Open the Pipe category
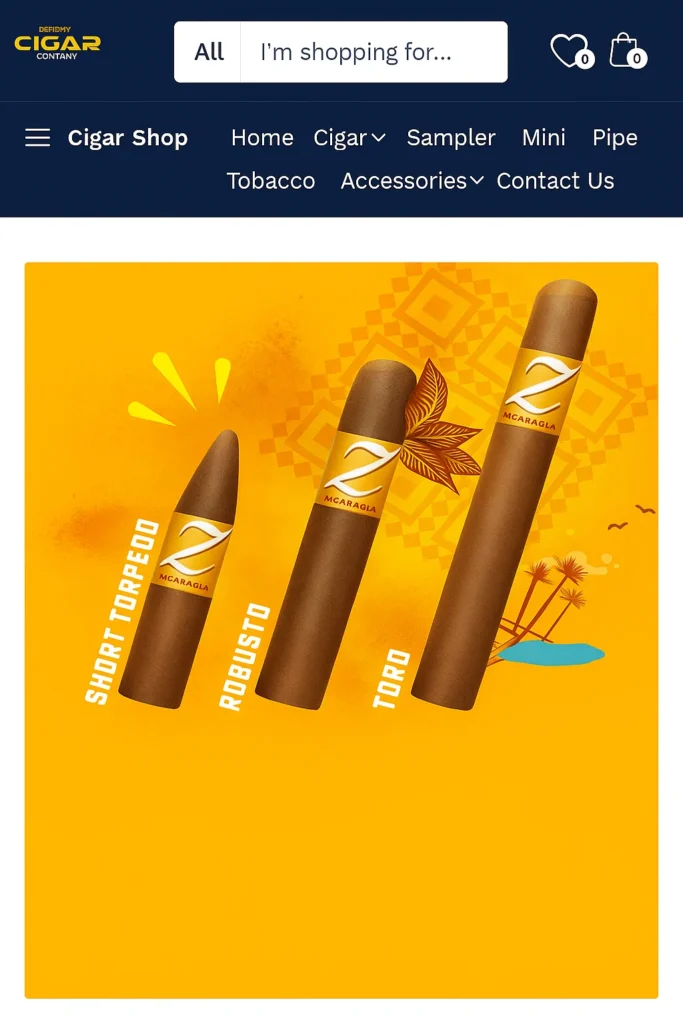The height and width of the screenshot is (1024, 683). 614,138
